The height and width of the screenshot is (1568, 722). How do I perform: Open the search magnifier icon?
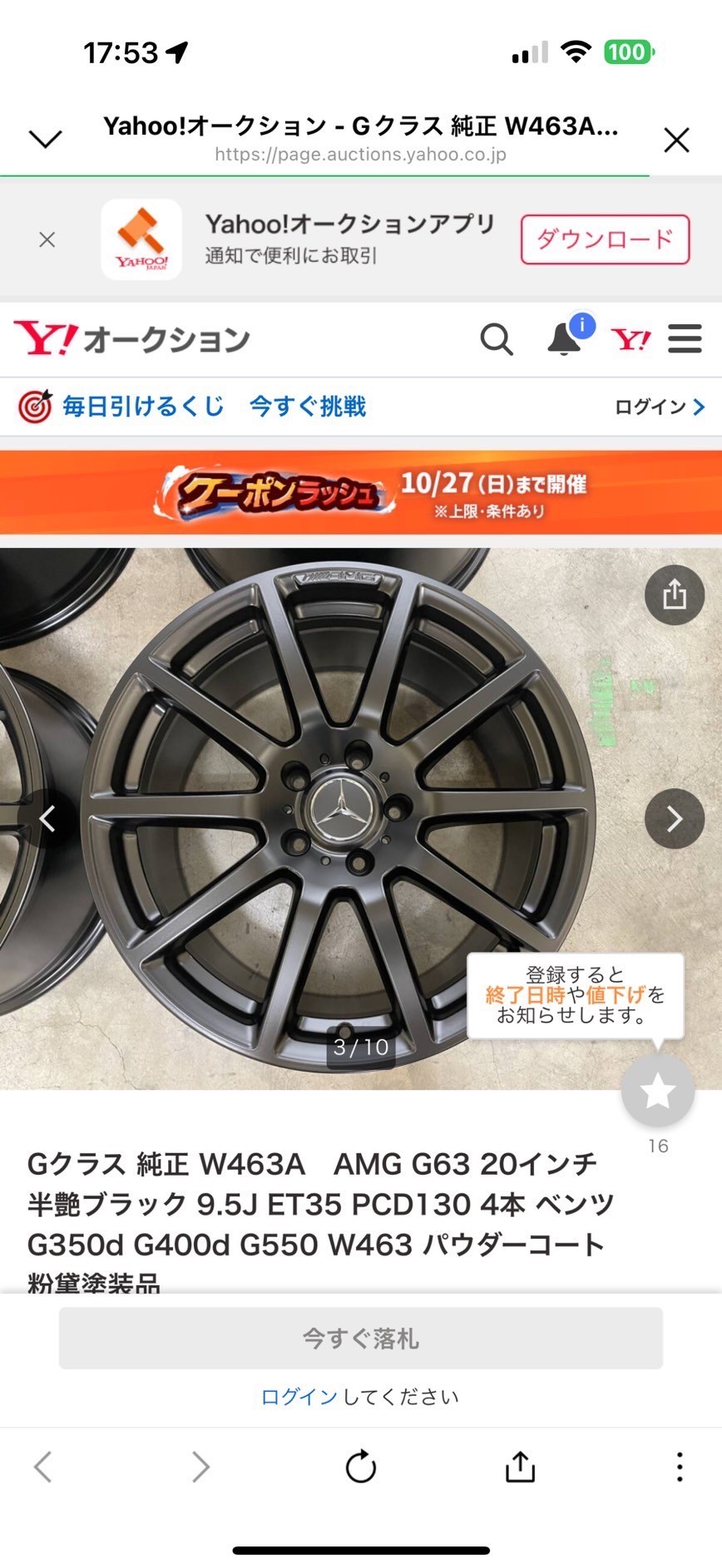(497, 339)
